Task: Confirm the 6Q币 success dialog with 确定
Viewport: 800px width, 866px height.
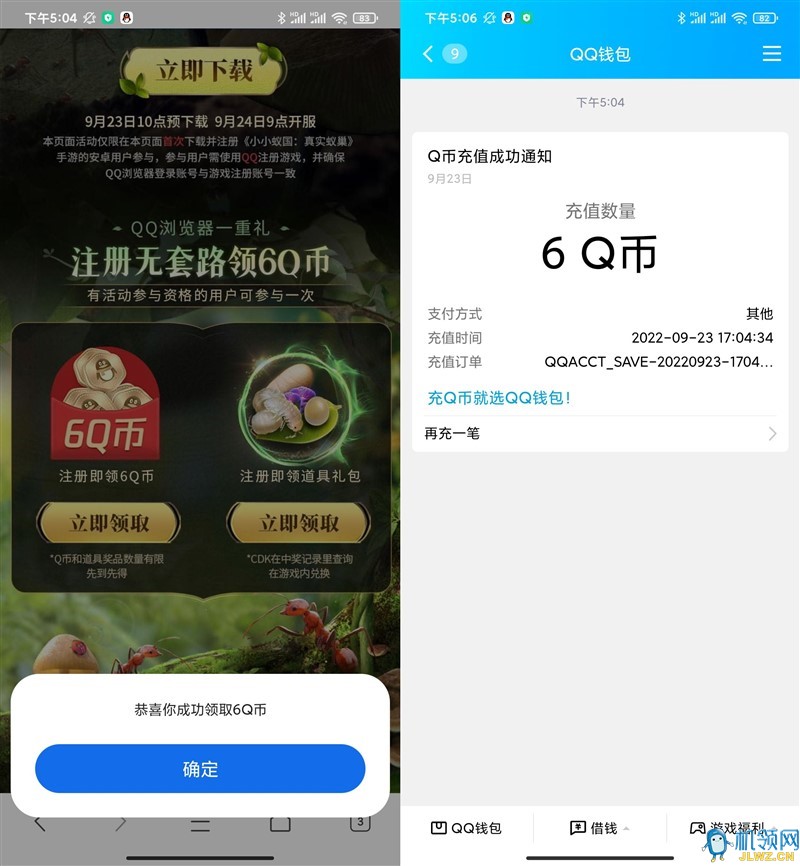Action: pyautogui.click(x=200, y=769)
